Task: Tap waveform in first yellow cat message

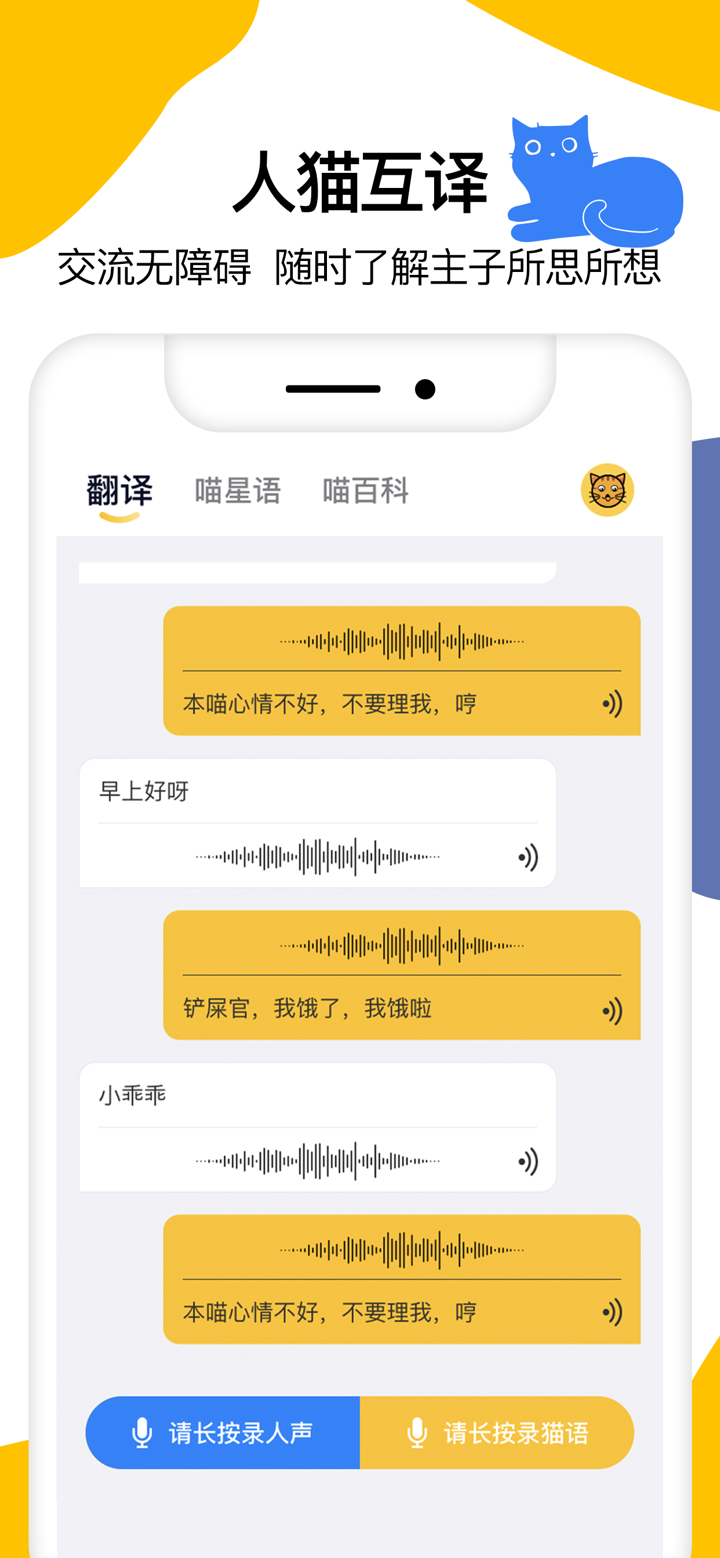Action: (x=400, y=641)
